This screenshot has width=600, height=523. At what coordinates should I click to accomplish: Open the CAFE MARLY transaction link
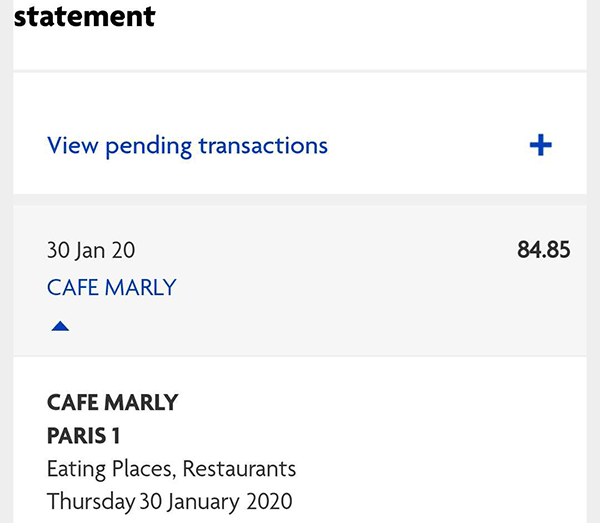(x=111, y=288)
